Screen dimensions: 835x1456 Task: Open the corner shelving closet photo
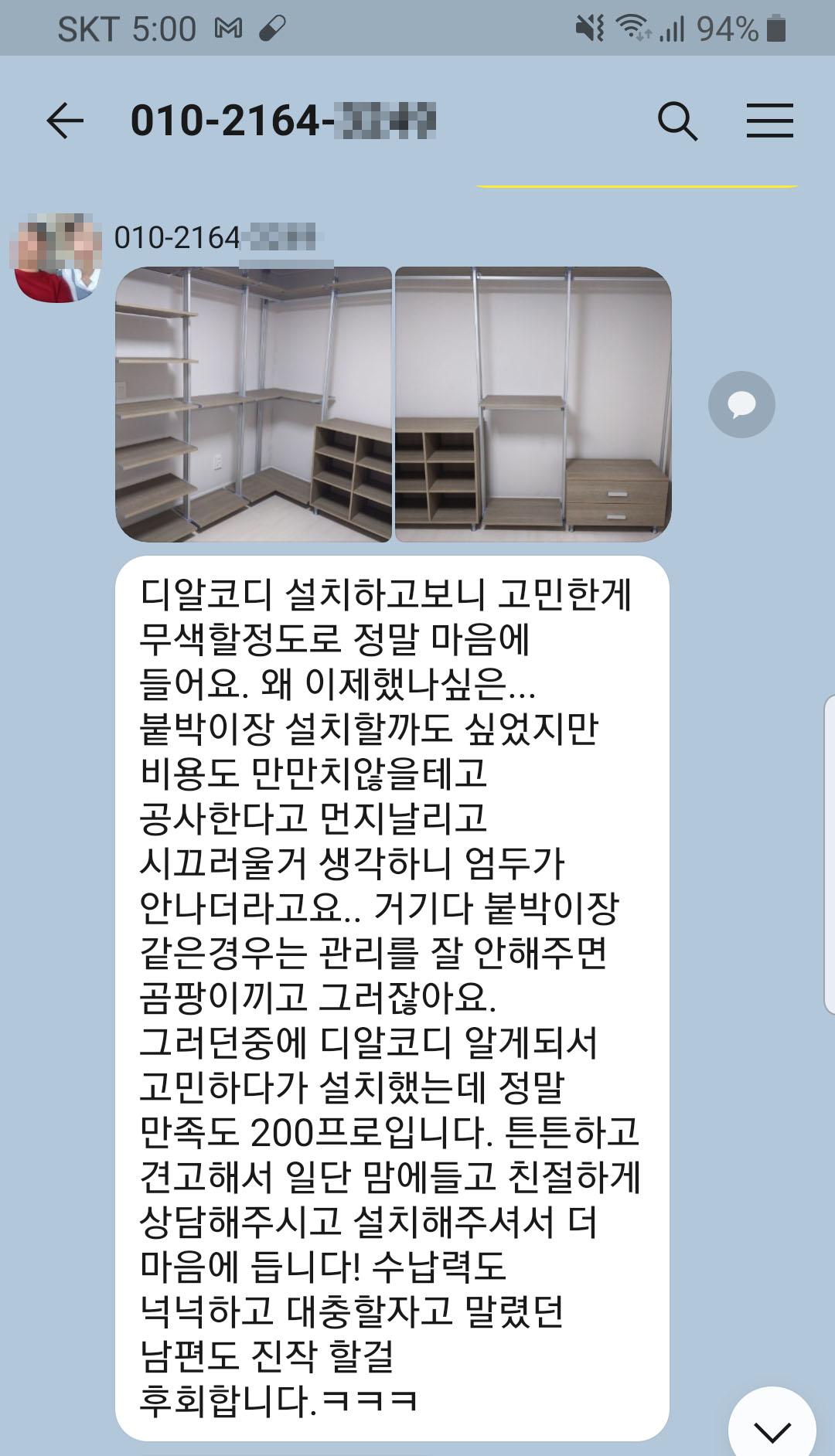pos(254,404)
